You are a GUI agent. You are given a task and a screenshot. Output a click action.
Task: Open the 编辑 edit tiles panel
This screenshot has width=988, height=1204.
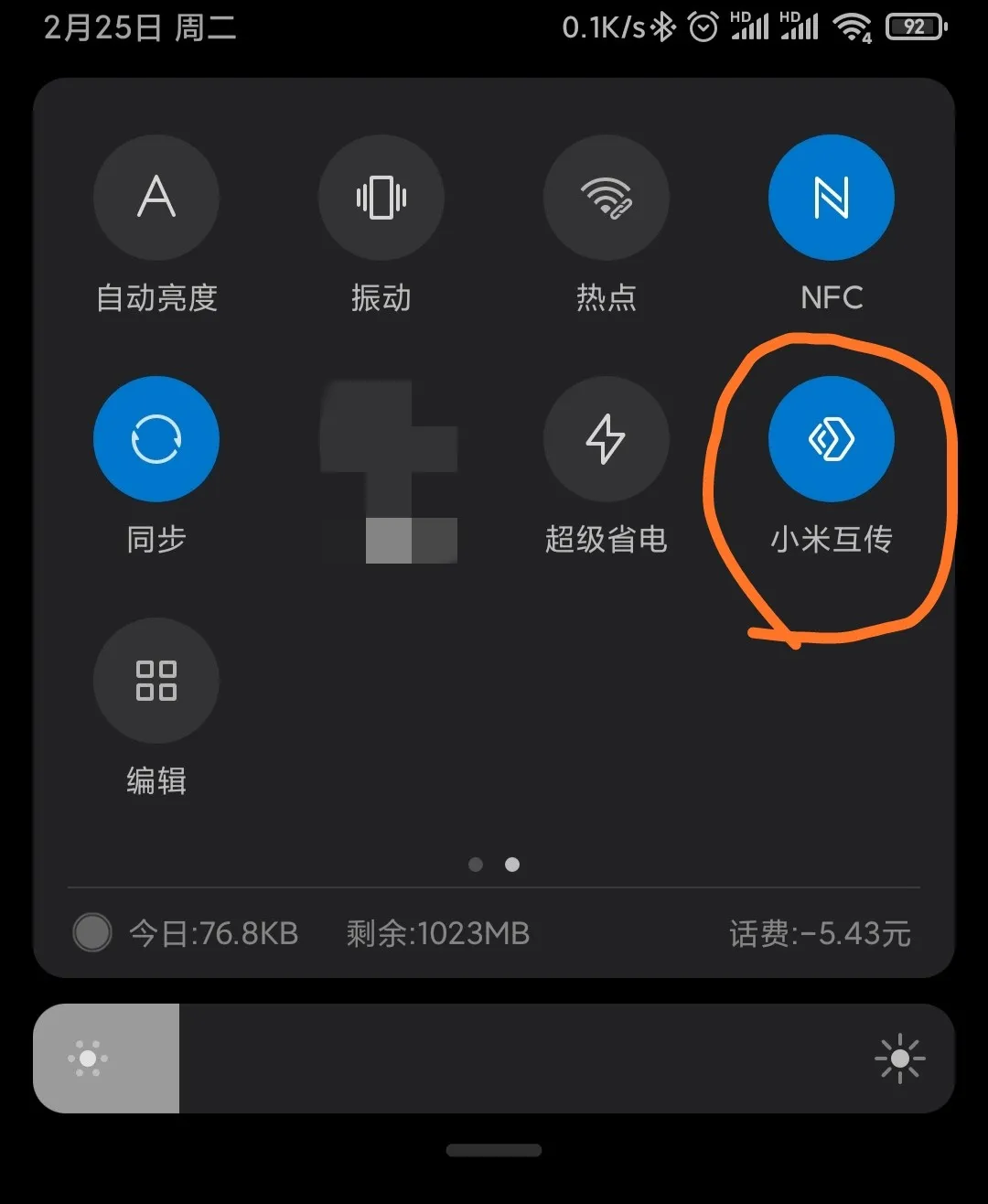156,681
